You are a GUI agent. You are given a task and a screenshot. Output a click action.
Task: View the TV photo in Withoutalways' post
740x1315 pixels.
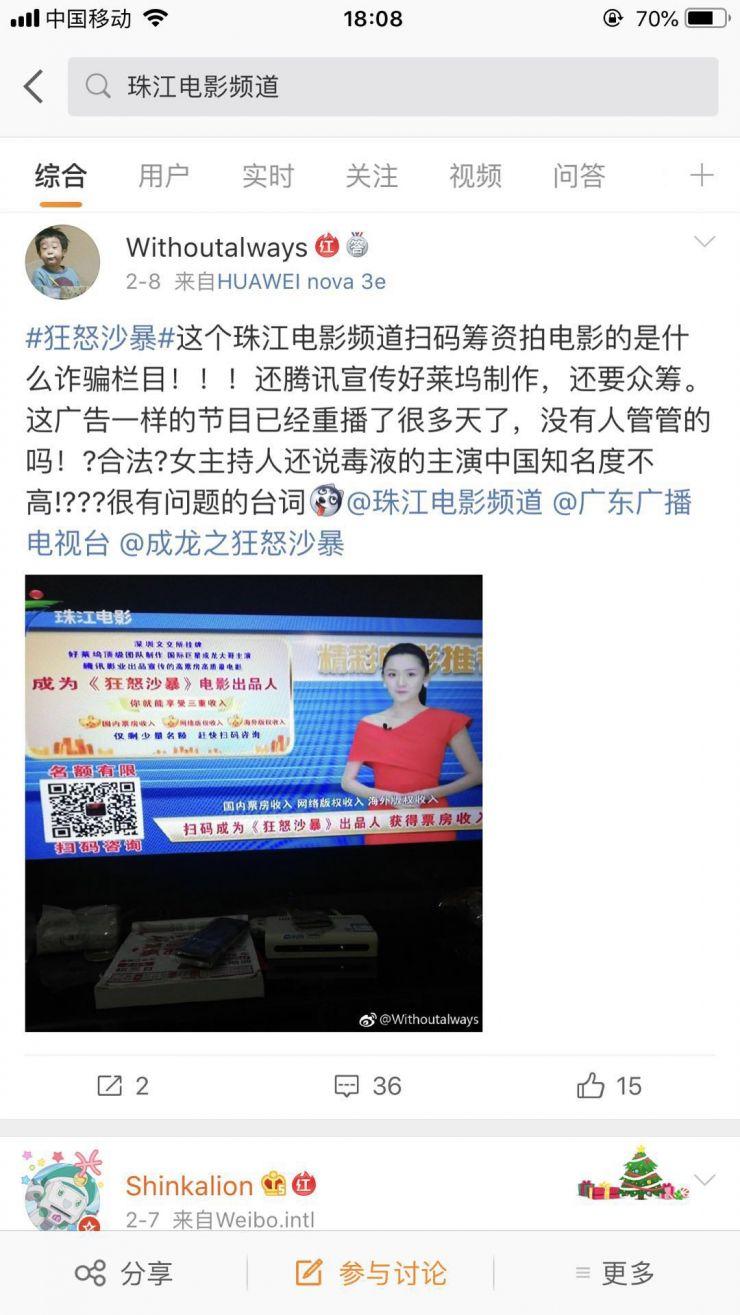pos(253,802)
